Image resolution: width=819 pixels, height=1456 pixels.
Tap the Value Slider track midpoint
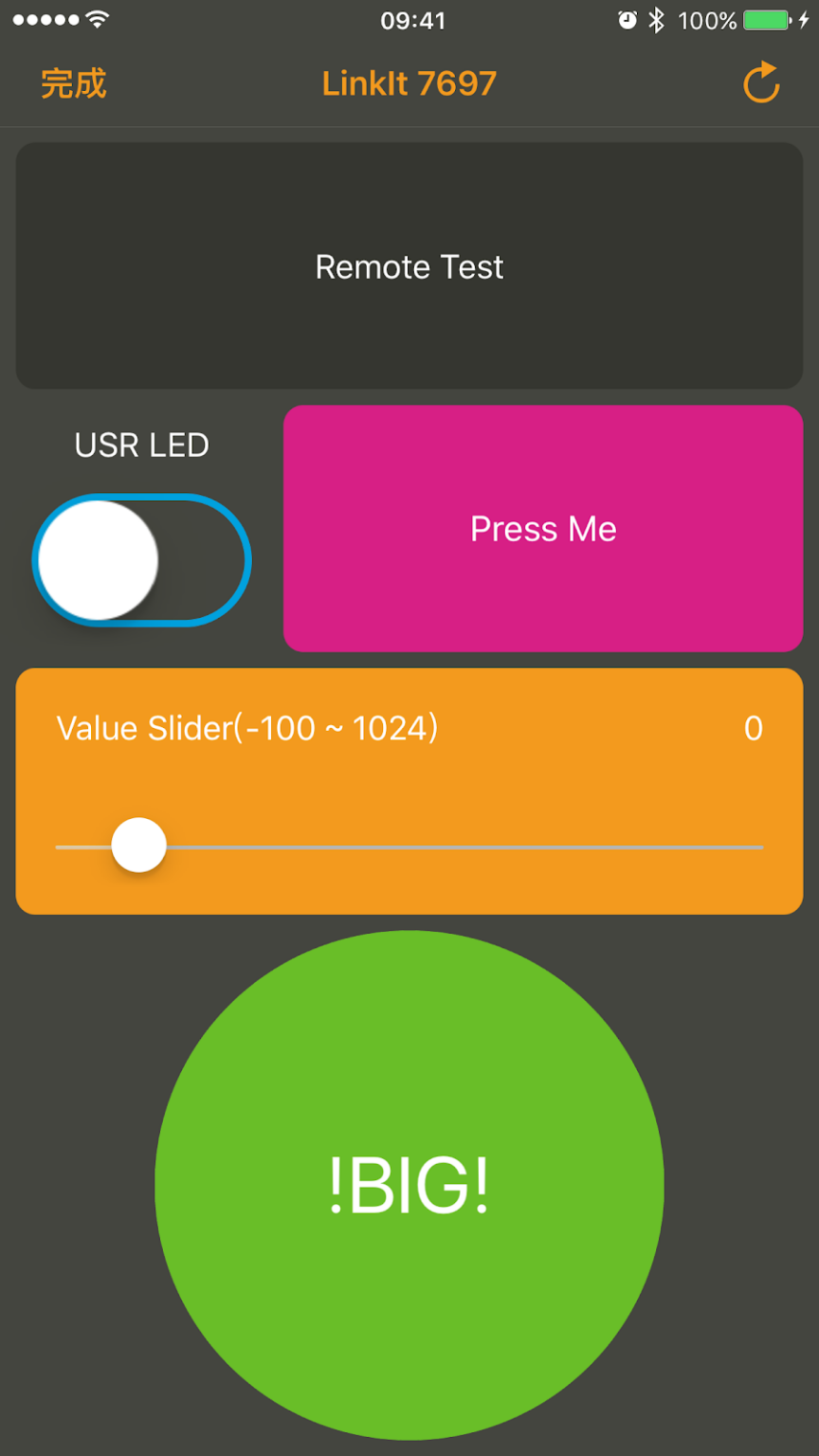(x=409, y=846)
